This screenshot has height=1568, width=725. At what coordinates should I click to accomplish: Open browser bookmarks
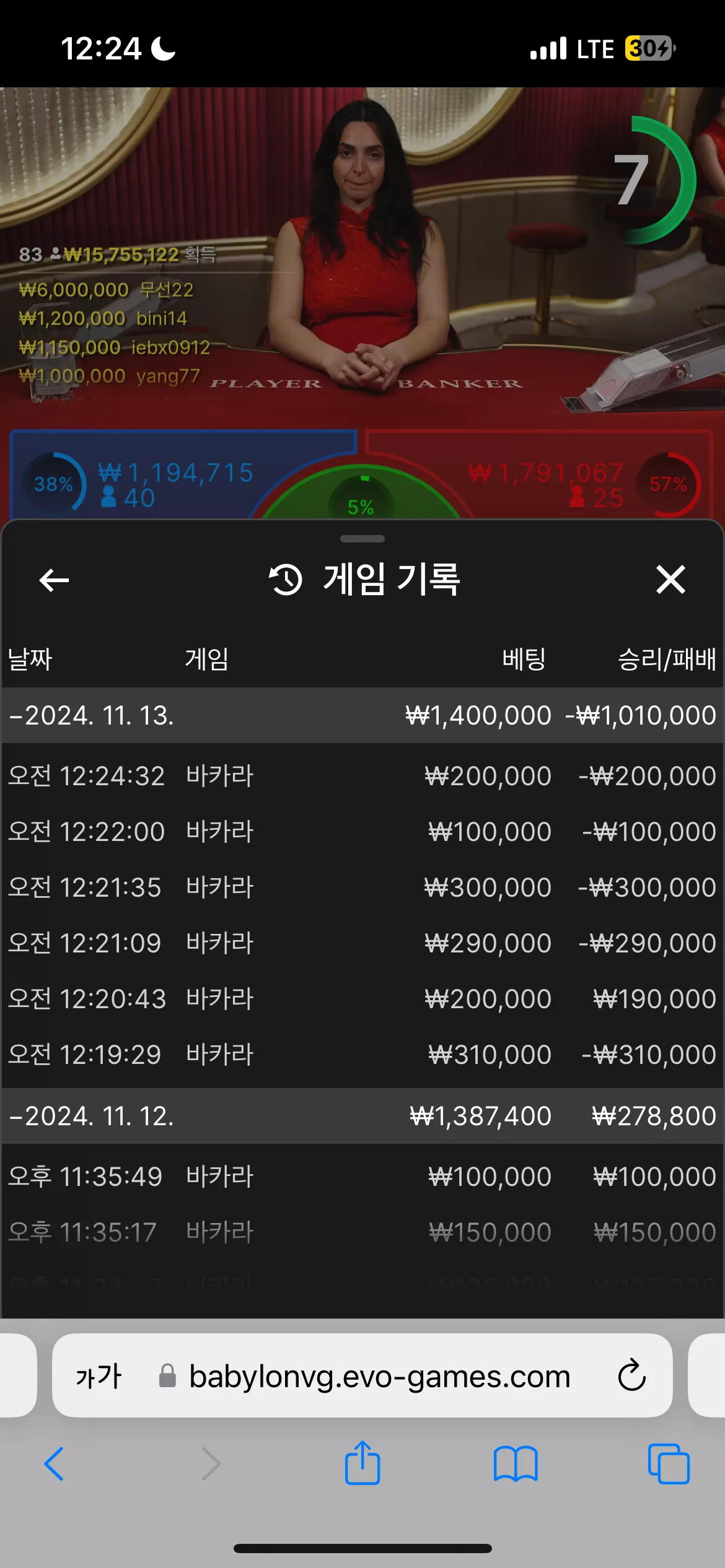pos(516,1464)
